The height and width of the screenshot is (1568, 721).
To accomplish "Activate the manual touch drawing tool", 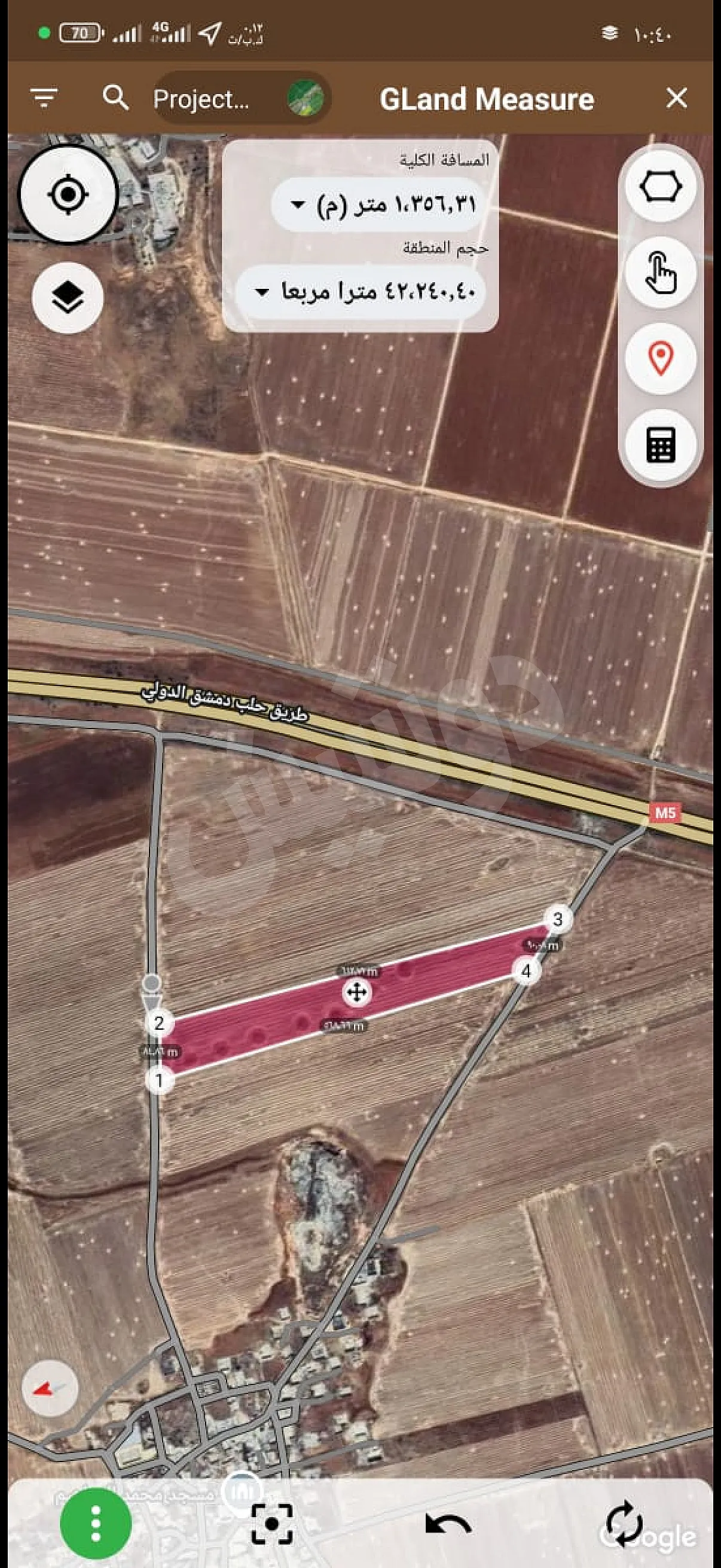I will [660, 272].
